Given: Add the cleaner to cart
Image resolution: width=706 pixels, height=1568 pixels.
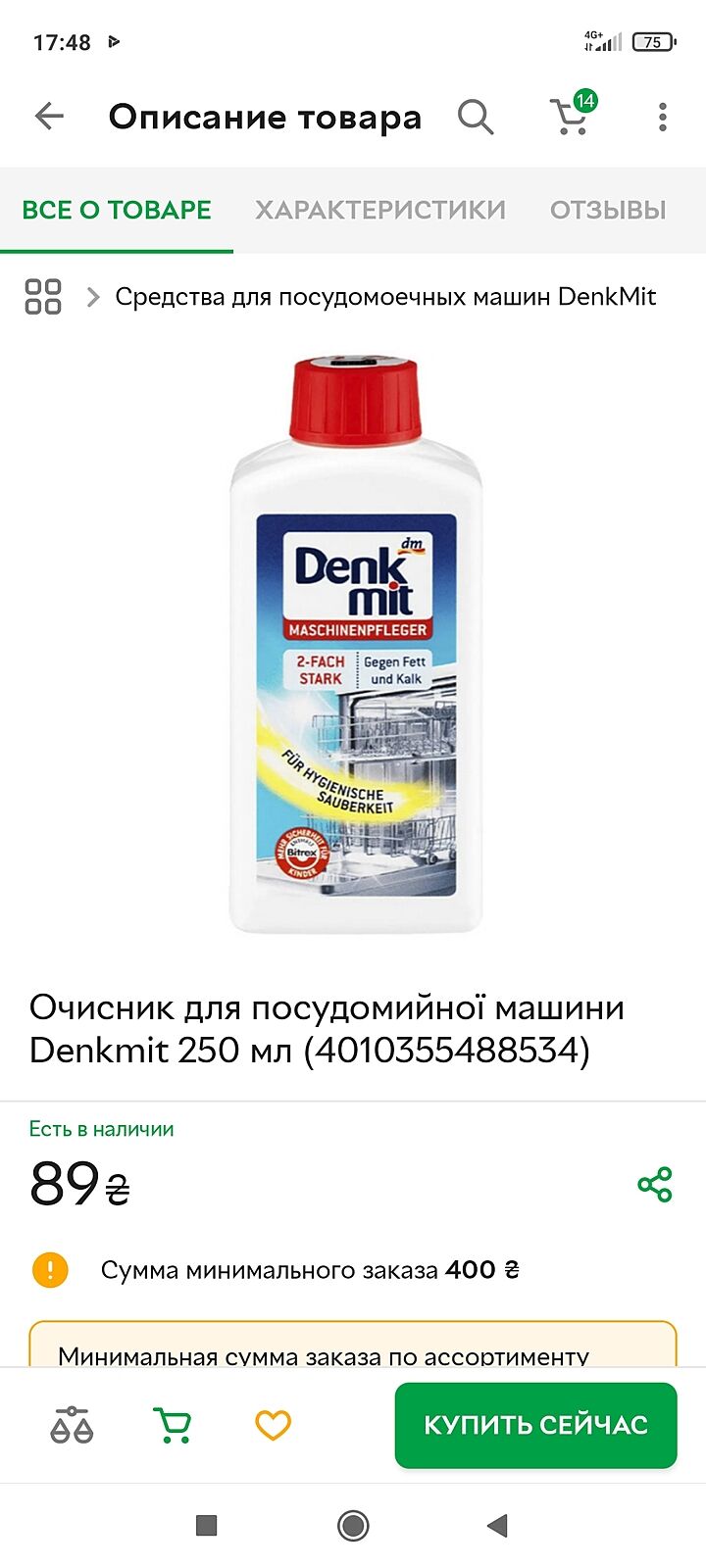Looking at the screenshot, I should [173, 1425].
